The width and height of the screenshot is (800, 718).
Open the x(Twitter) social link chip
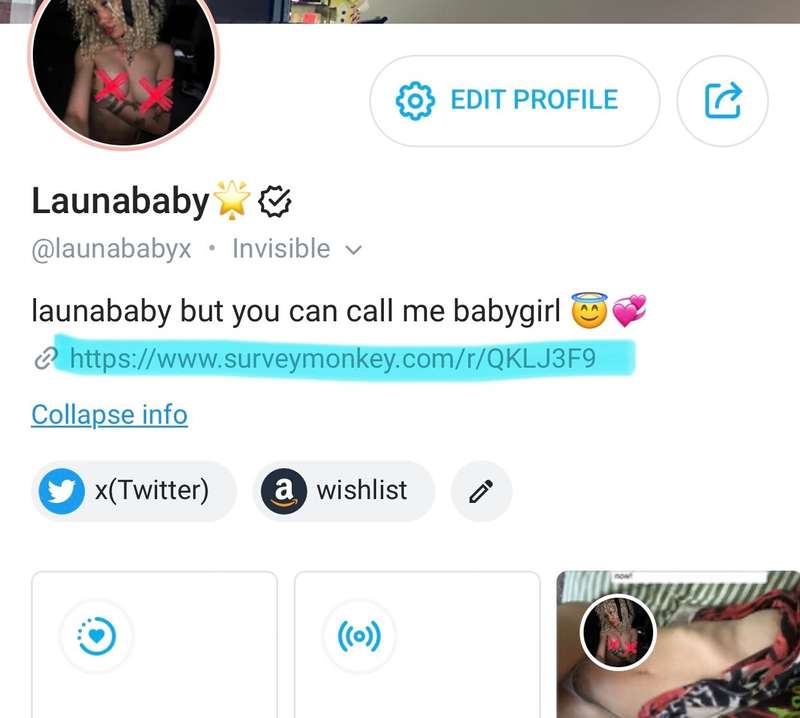pyautogui.click(x=133, y=491)
